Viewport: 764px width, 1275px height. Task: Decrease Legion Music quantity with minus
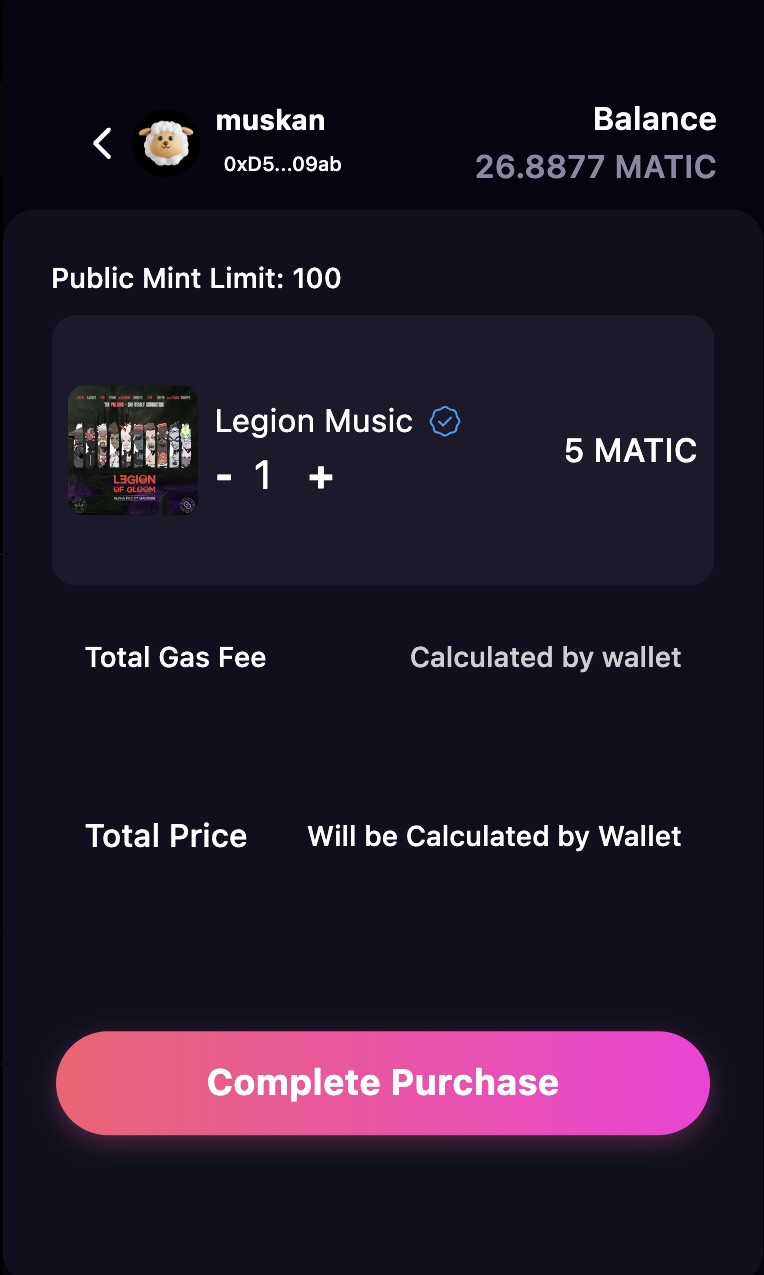click(224, 478)
